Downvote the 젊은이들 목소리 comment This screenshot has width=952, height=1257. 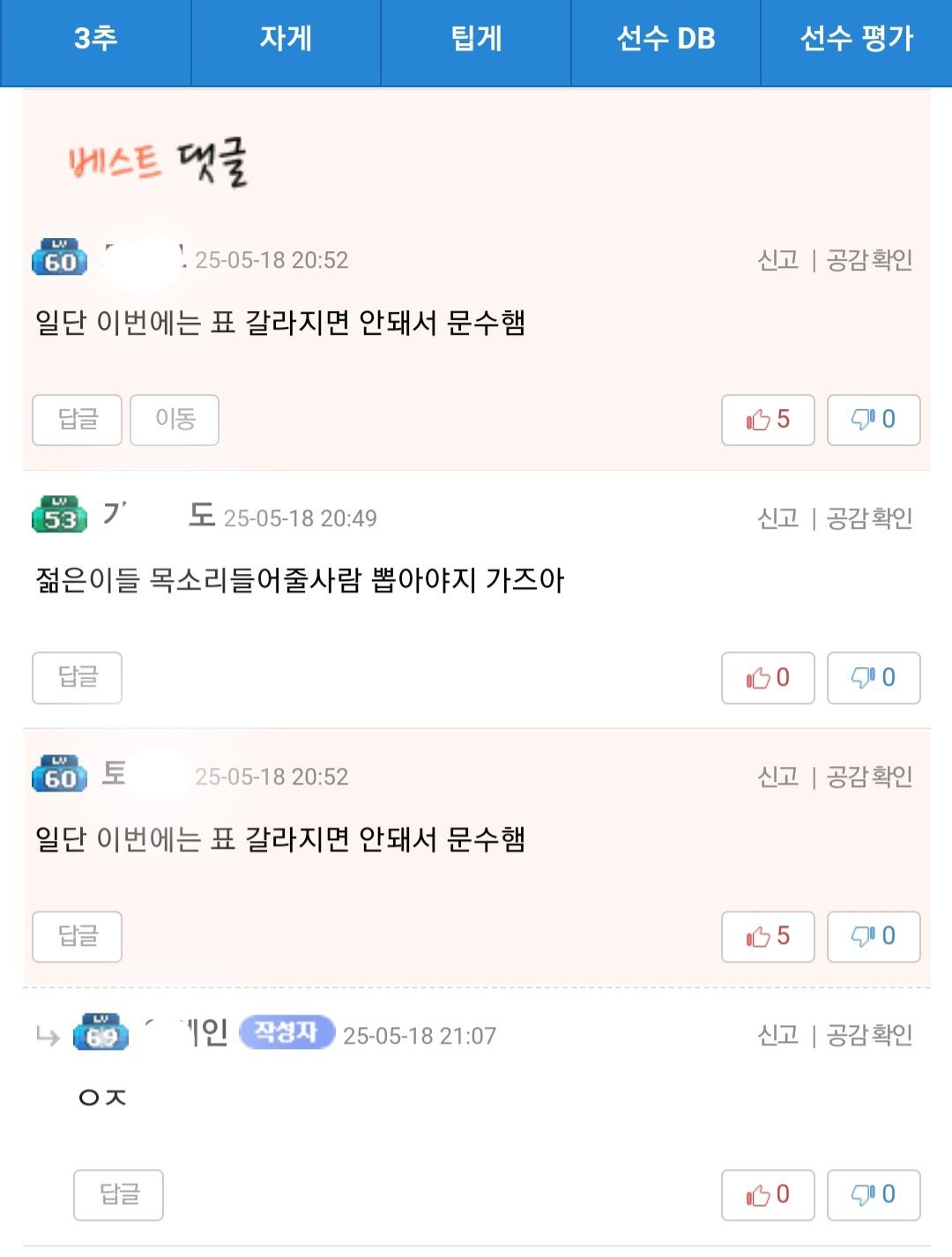tap(874, 678)
